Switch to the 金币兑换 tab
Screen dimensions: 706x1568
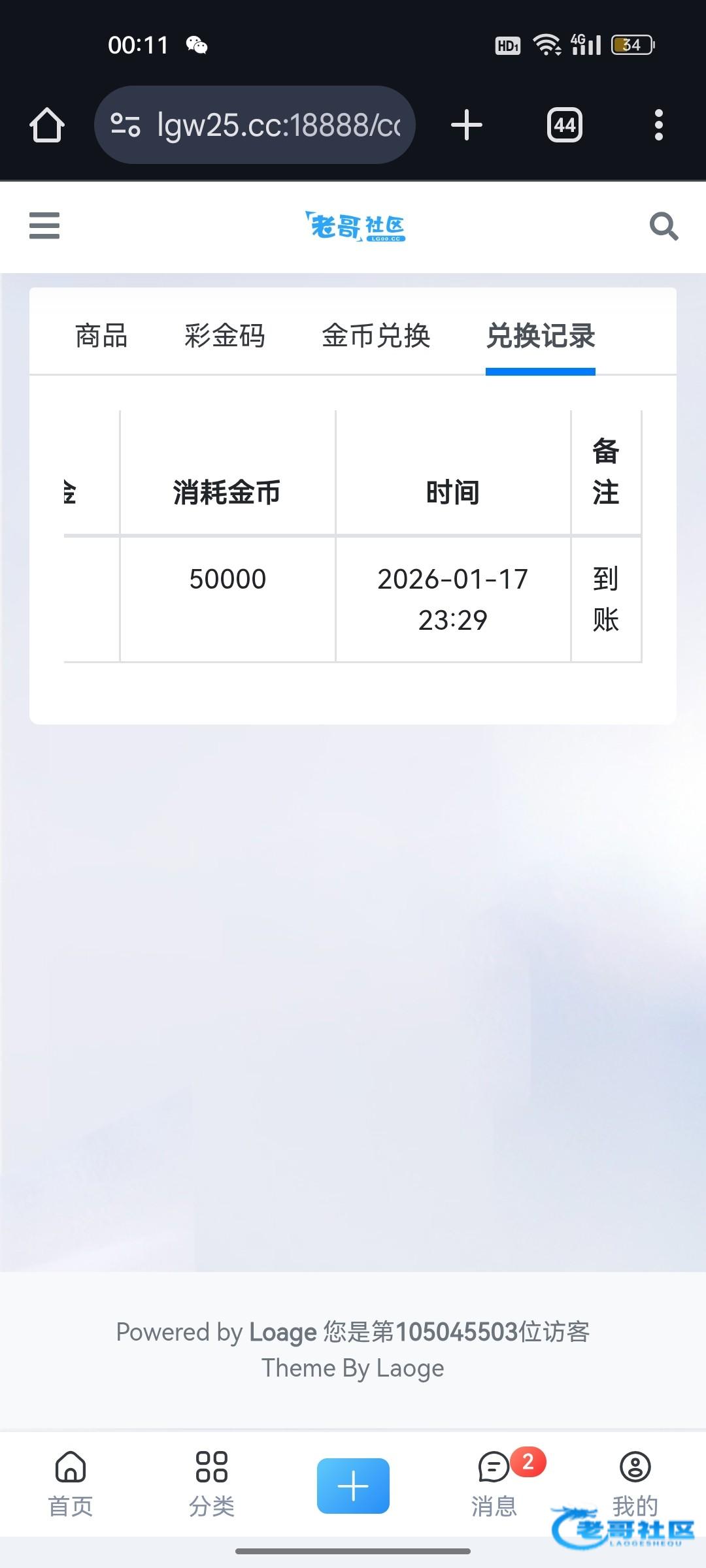[376, 336]
